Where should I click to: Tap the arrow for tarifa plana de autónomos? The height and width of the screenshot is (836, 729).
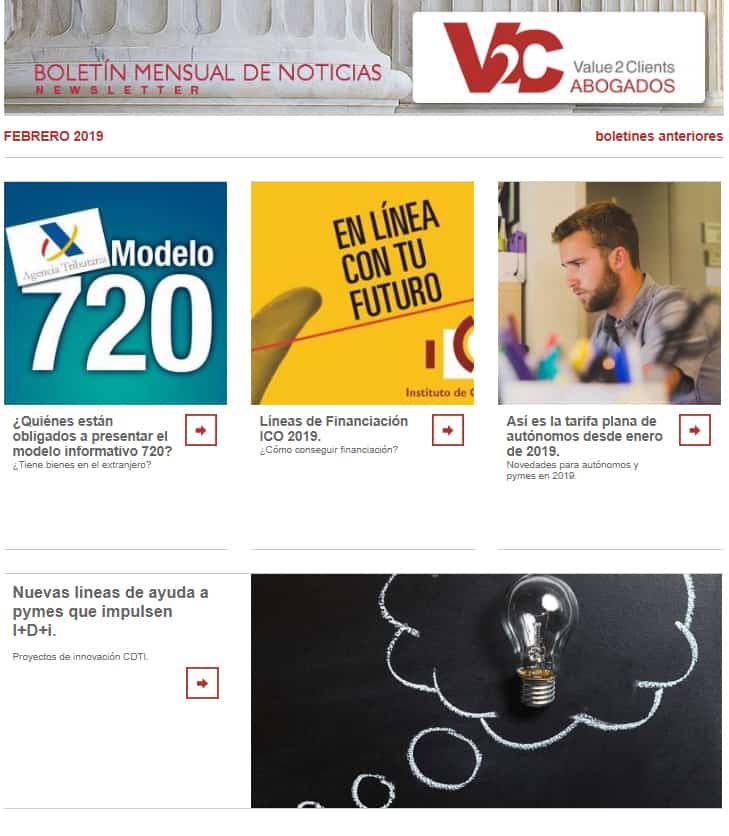[694, 430]
